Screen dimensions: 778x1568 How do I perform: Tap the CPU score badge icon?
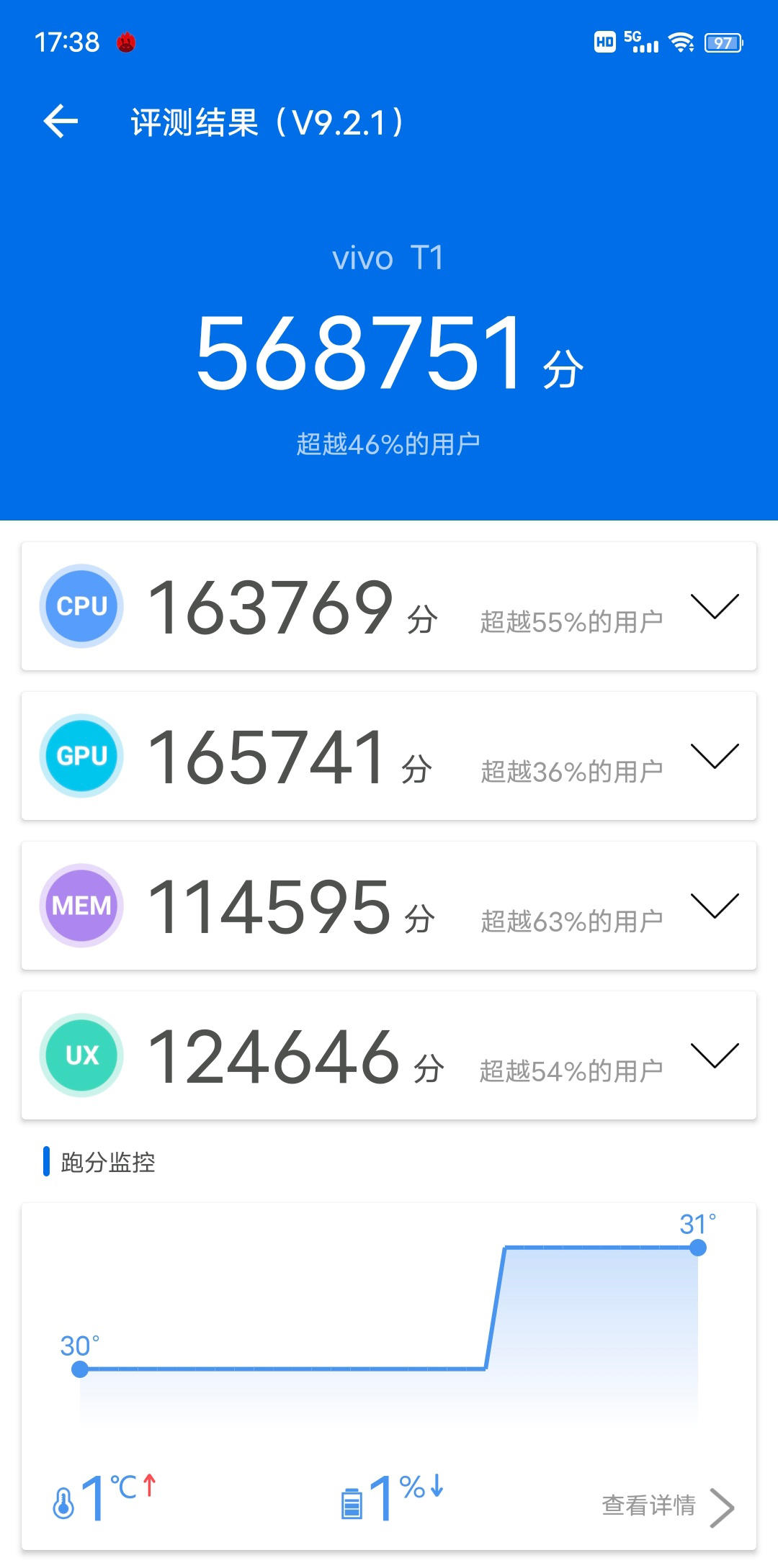coord(81,605)
